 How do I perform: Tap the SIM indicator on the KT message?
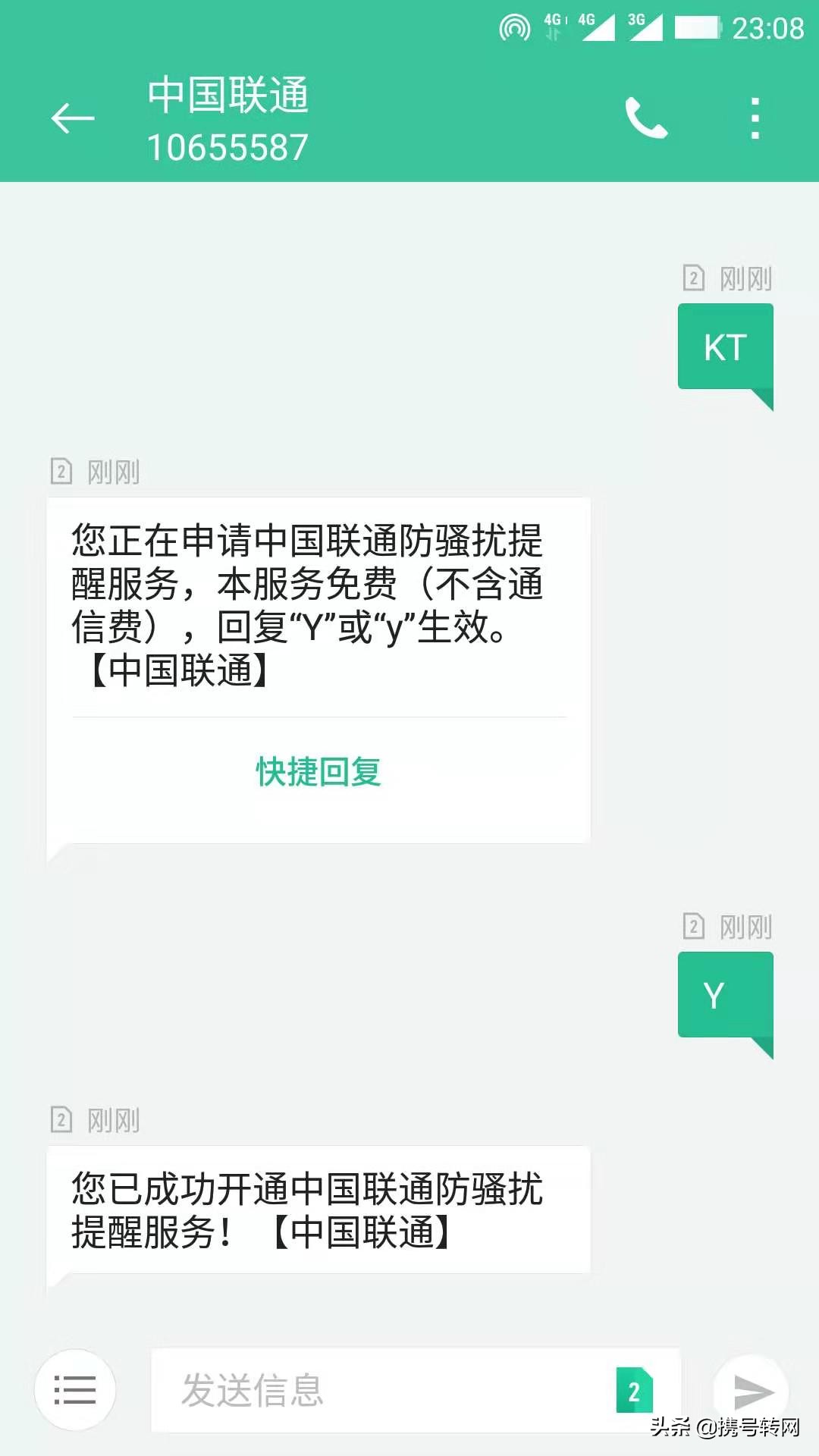click(x=693, y=278)
